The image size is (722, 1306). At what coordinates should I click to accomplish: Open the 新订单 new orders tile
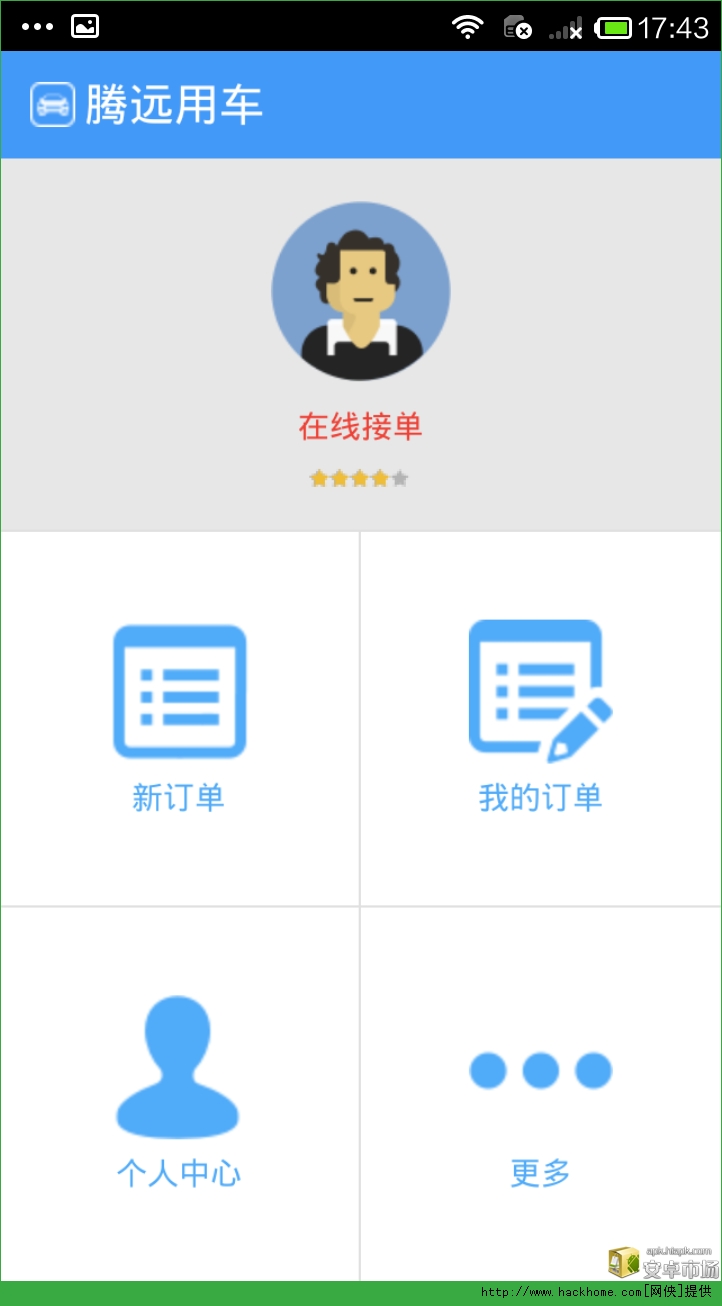tap(180, 718)
